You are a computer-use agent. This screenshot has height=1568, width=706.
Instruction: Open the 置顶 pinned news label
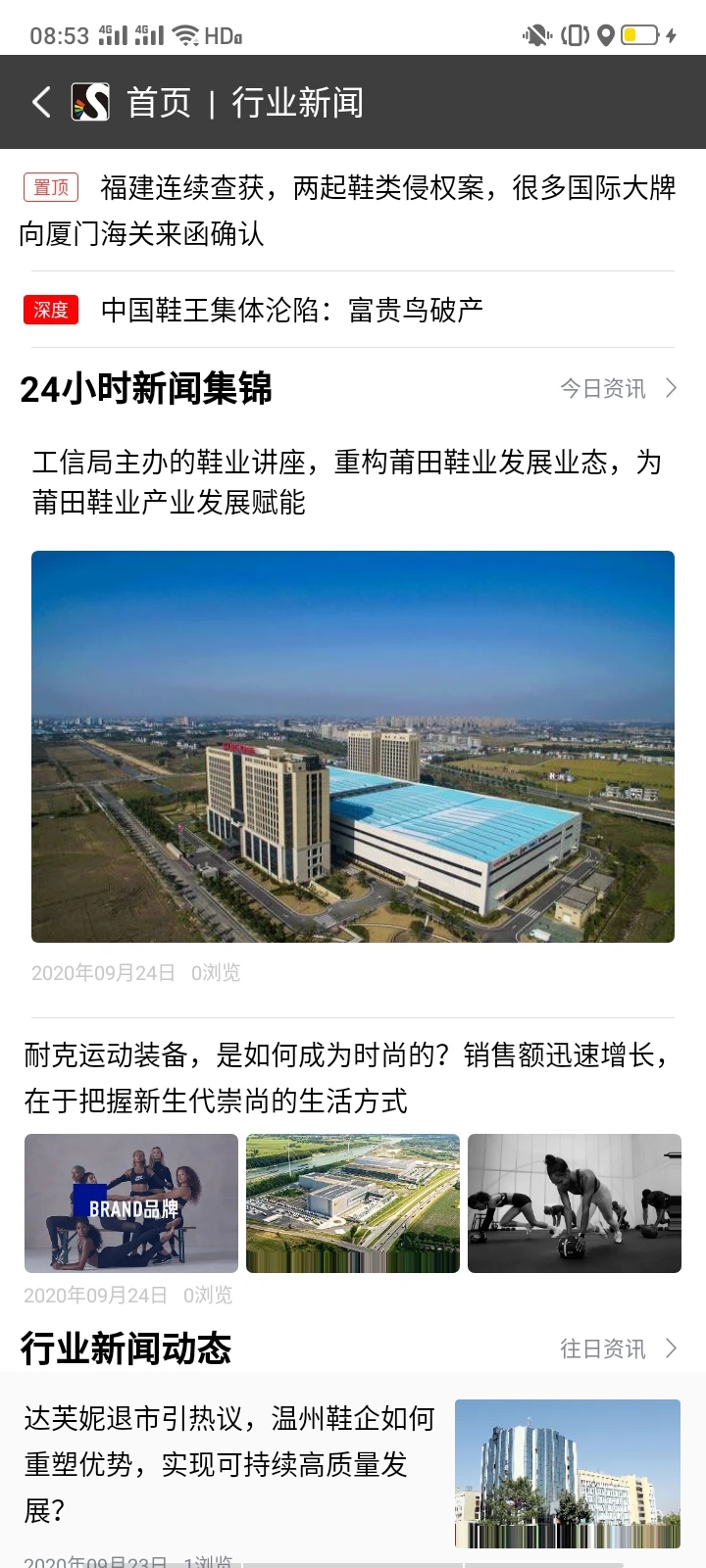(50, 186)
